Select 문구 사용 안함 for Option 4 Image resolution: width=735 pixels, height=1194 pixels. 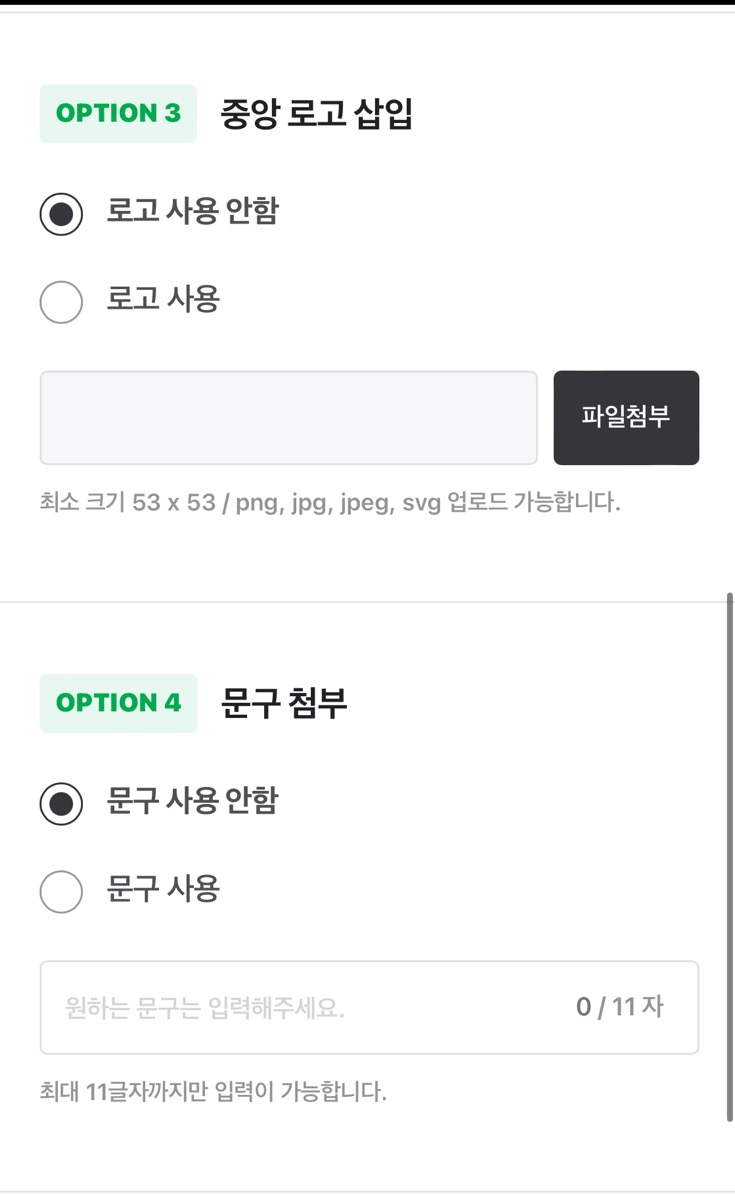click(x=61, y=802)
